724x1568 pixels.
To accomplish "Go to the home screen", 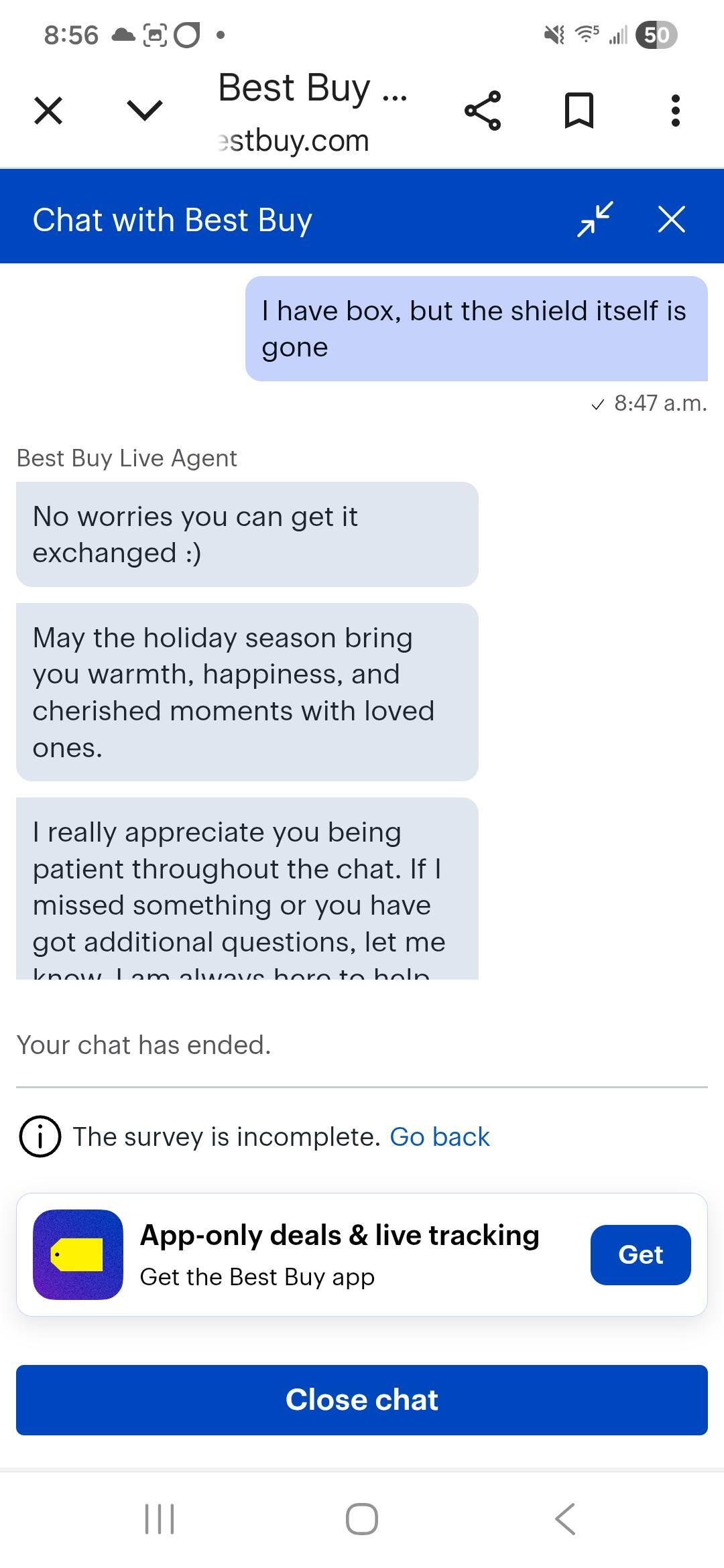I will click(x=362, y=1518).
